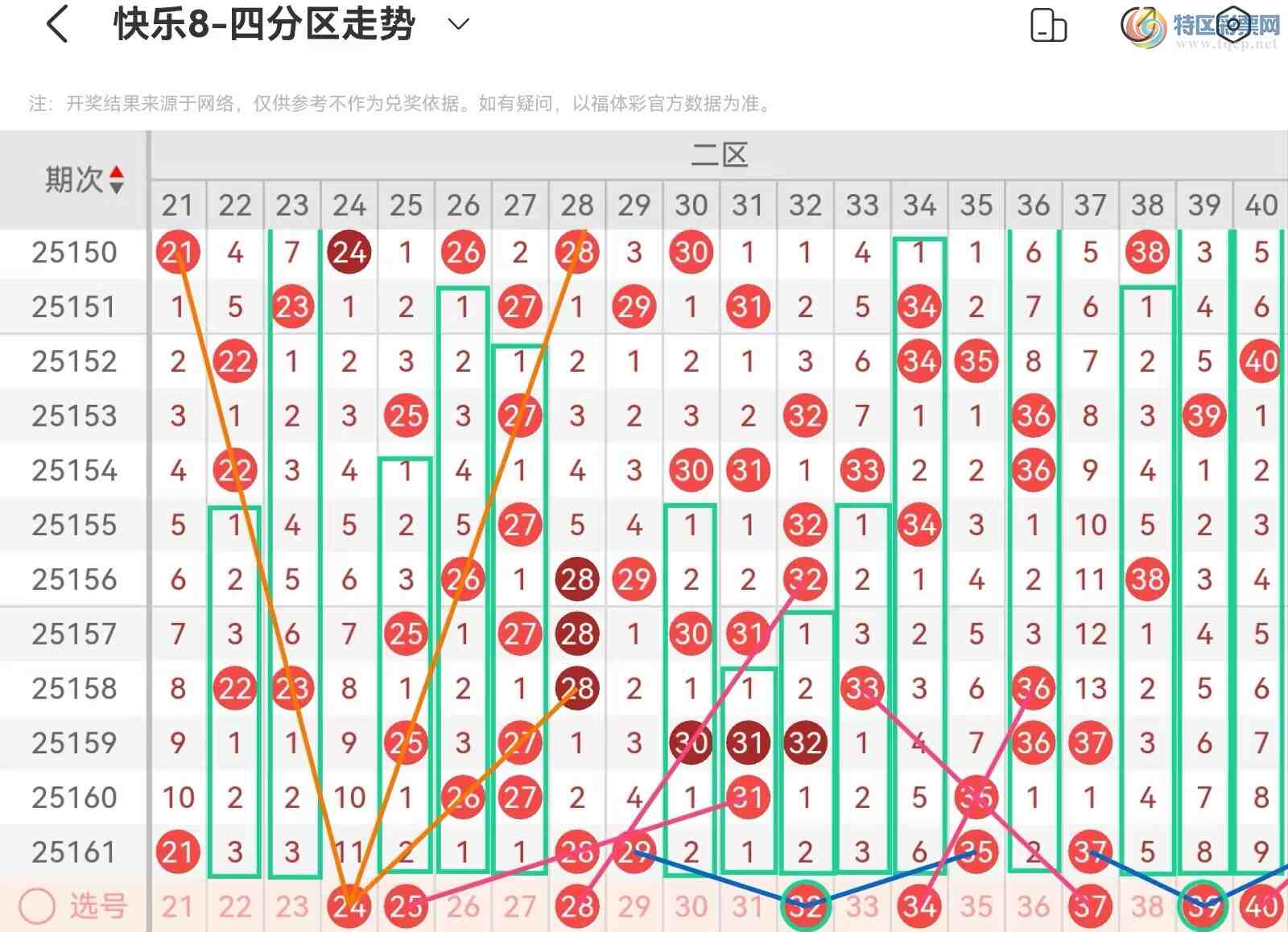The width and height of the screenshot is (1288, 932).
Task: Go back using the top-left arrow
Action: [57, 24]
